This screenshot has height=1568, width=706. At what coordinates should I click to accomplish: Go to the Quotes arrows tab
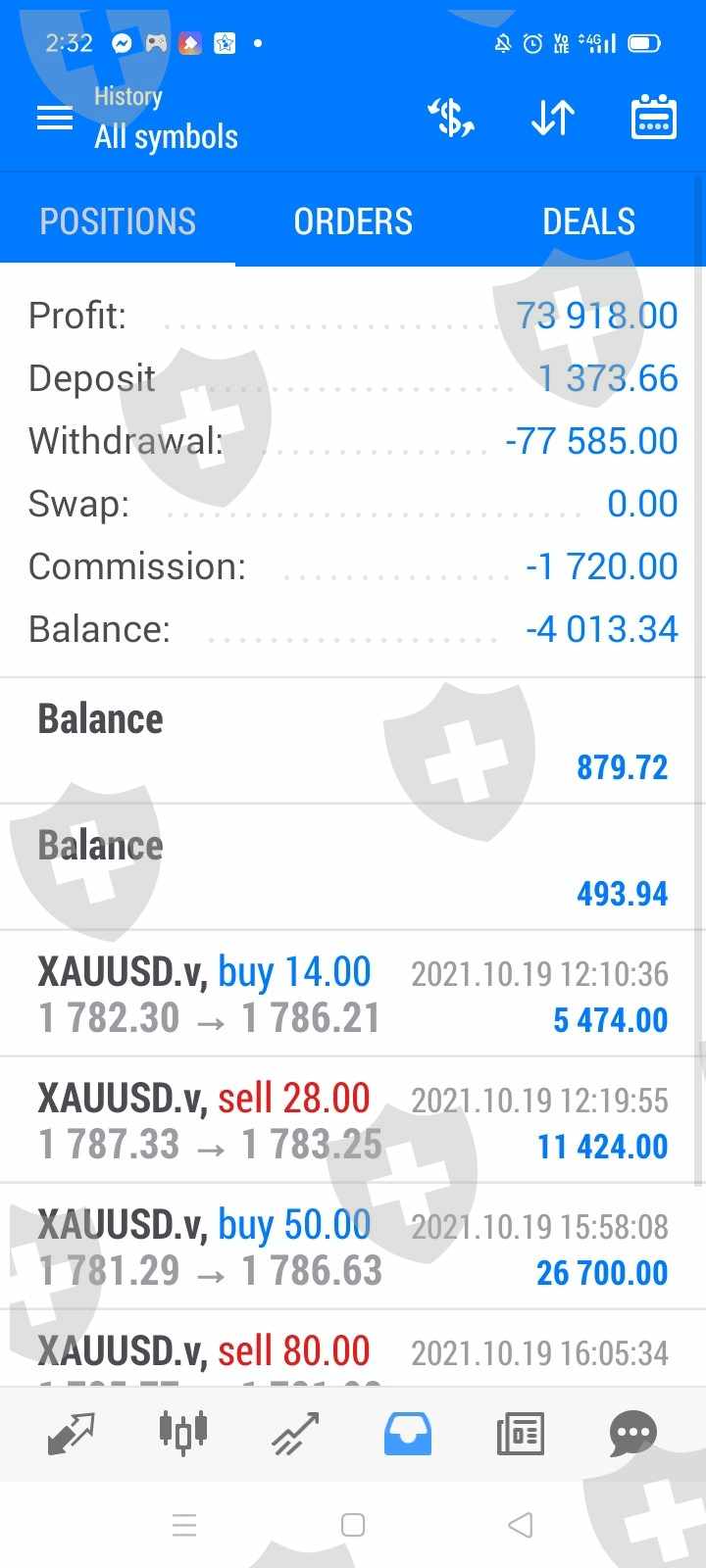[72, 1434]
